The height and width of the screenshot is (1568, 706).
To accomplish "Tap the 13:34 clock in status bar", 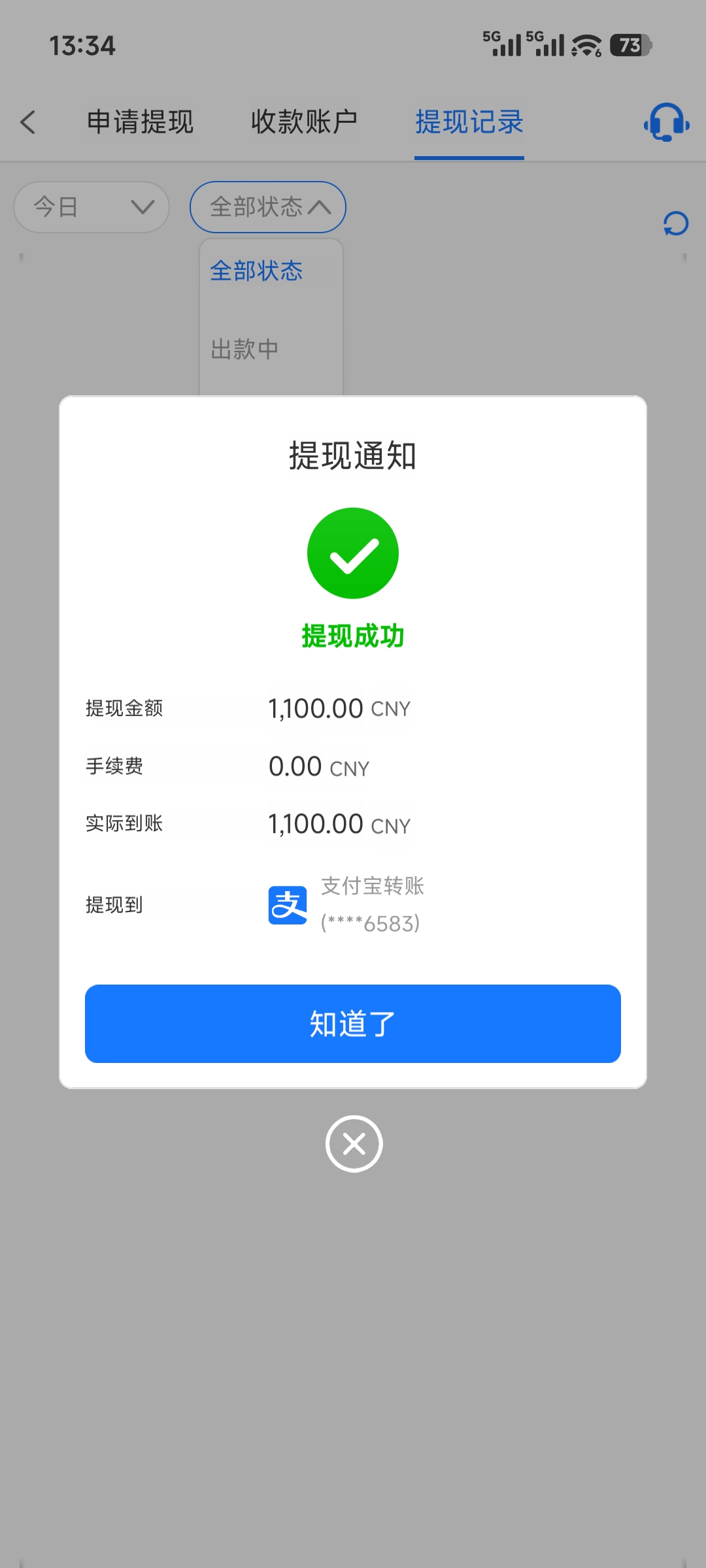I will coord(83,46).
